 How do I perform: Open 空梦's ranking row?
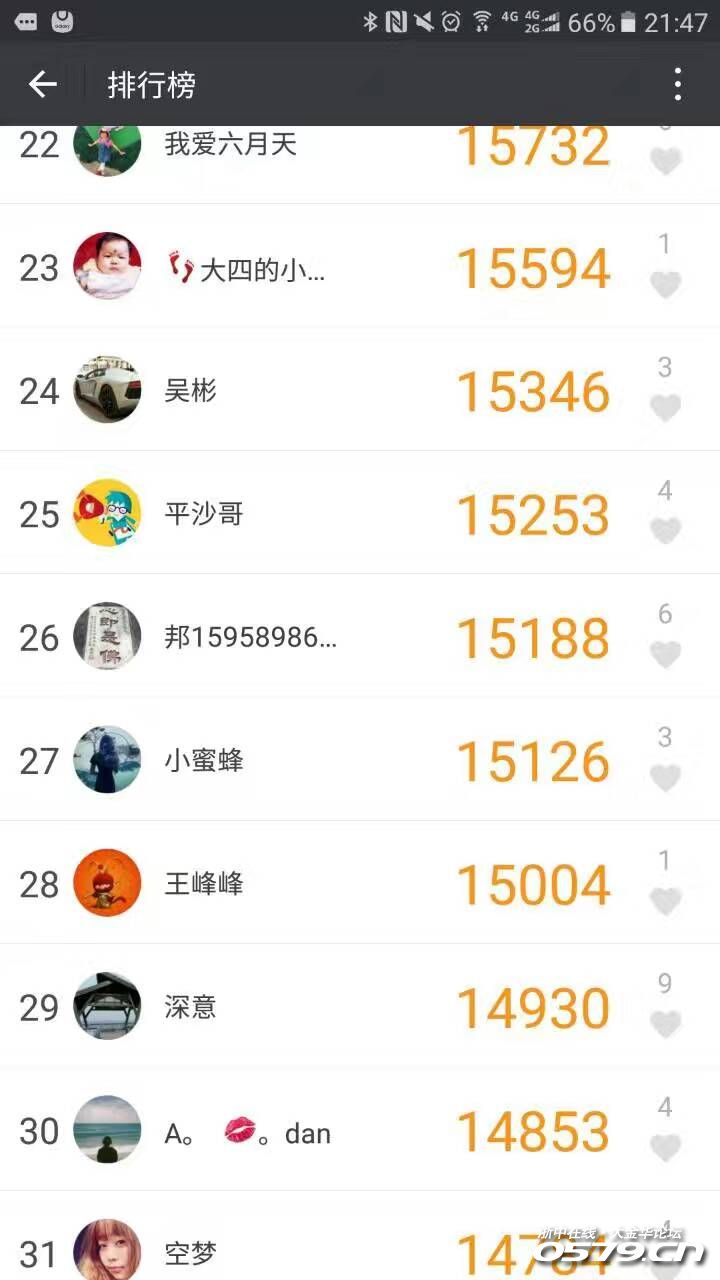[x=300, y=1250]
